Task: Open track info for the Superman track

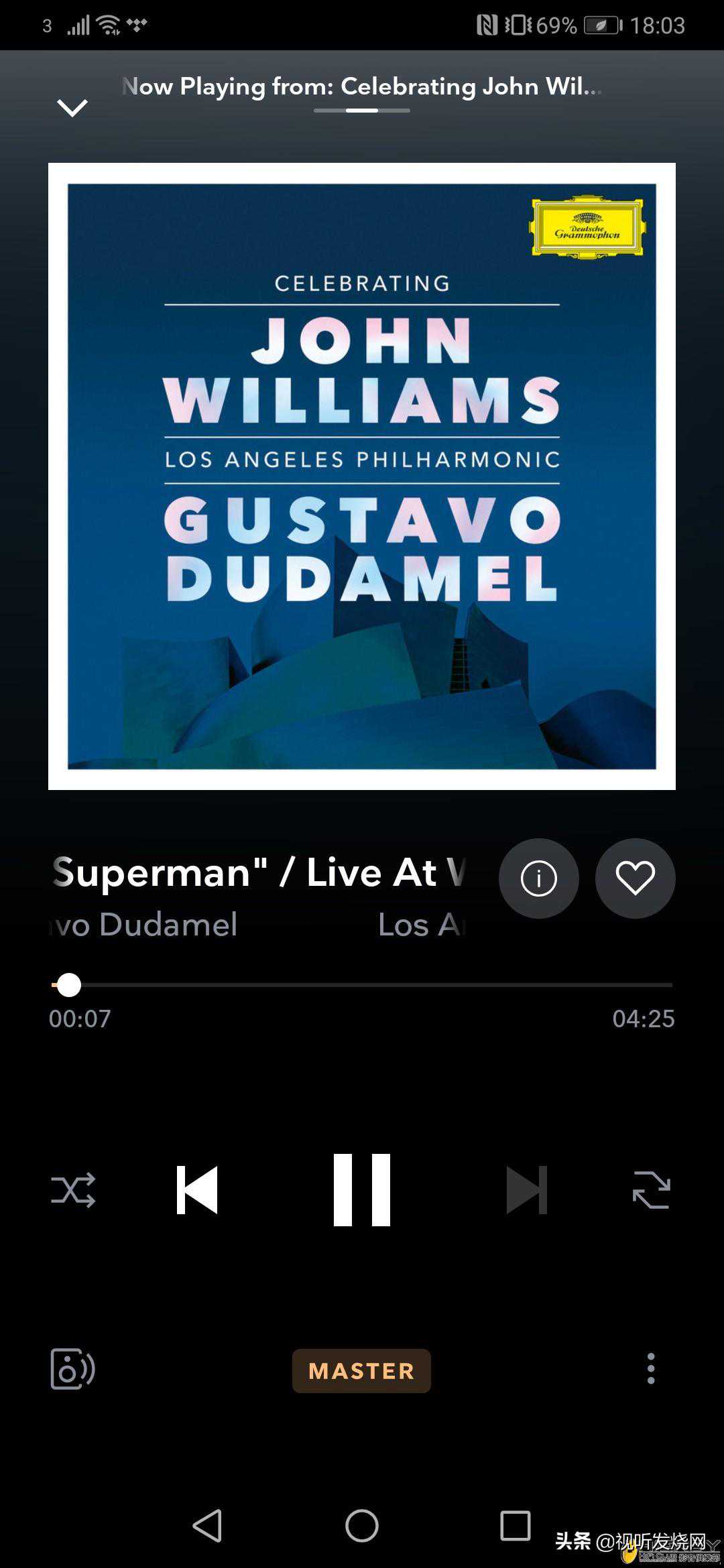Action: [538, 878]
